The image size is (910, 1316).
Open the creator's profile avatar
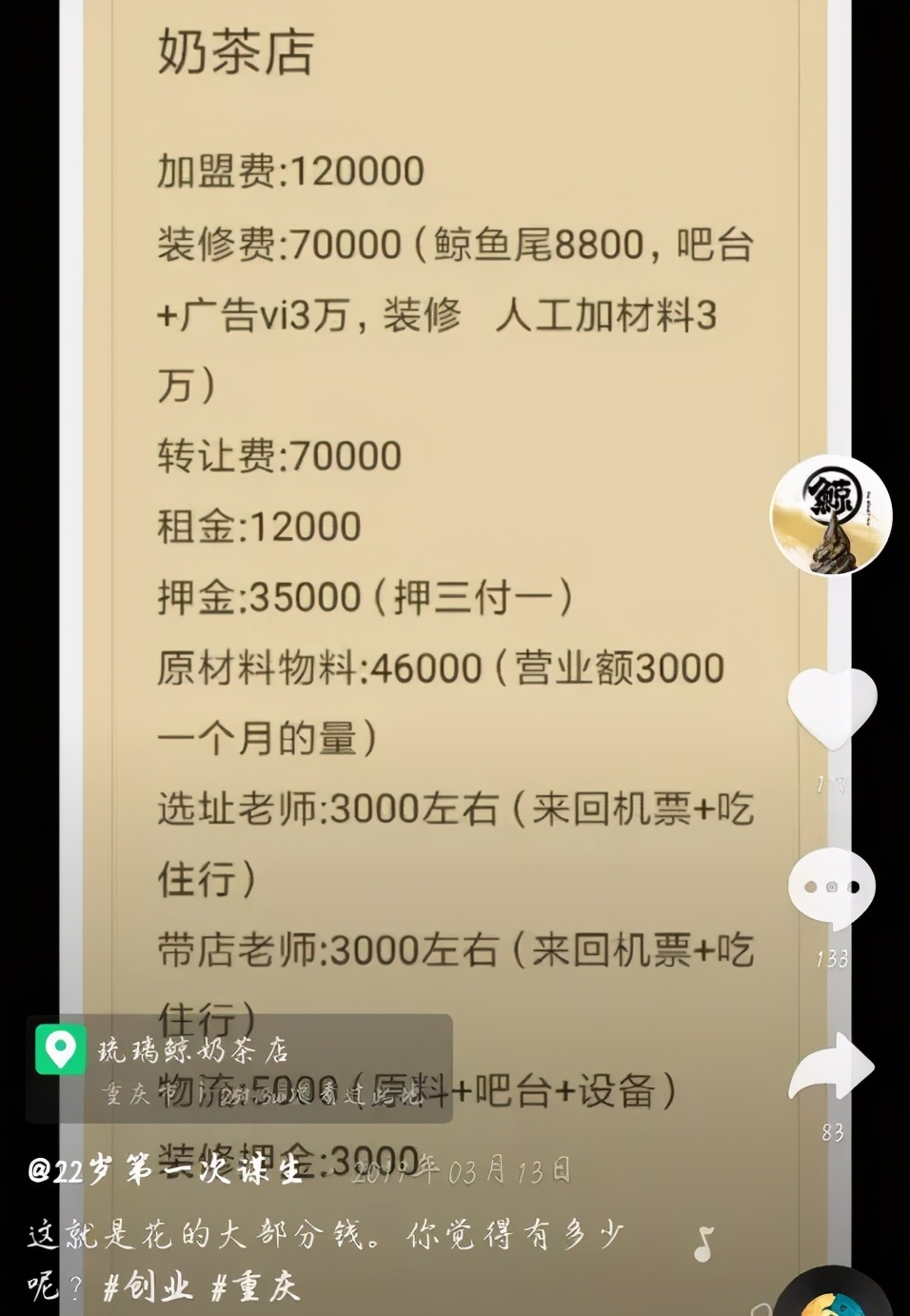point(830,517)
